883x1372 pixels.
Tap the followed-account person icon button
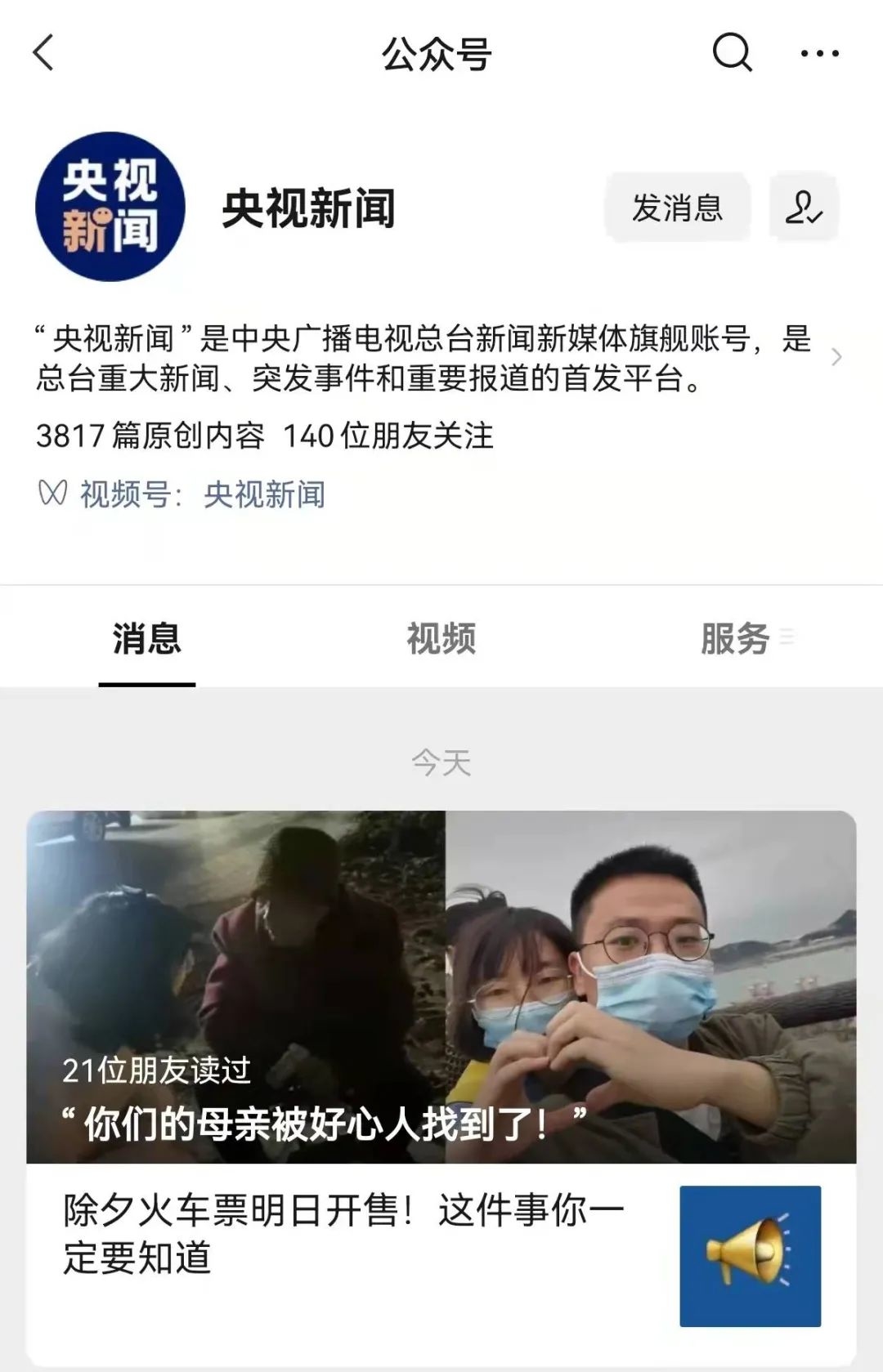804,208
